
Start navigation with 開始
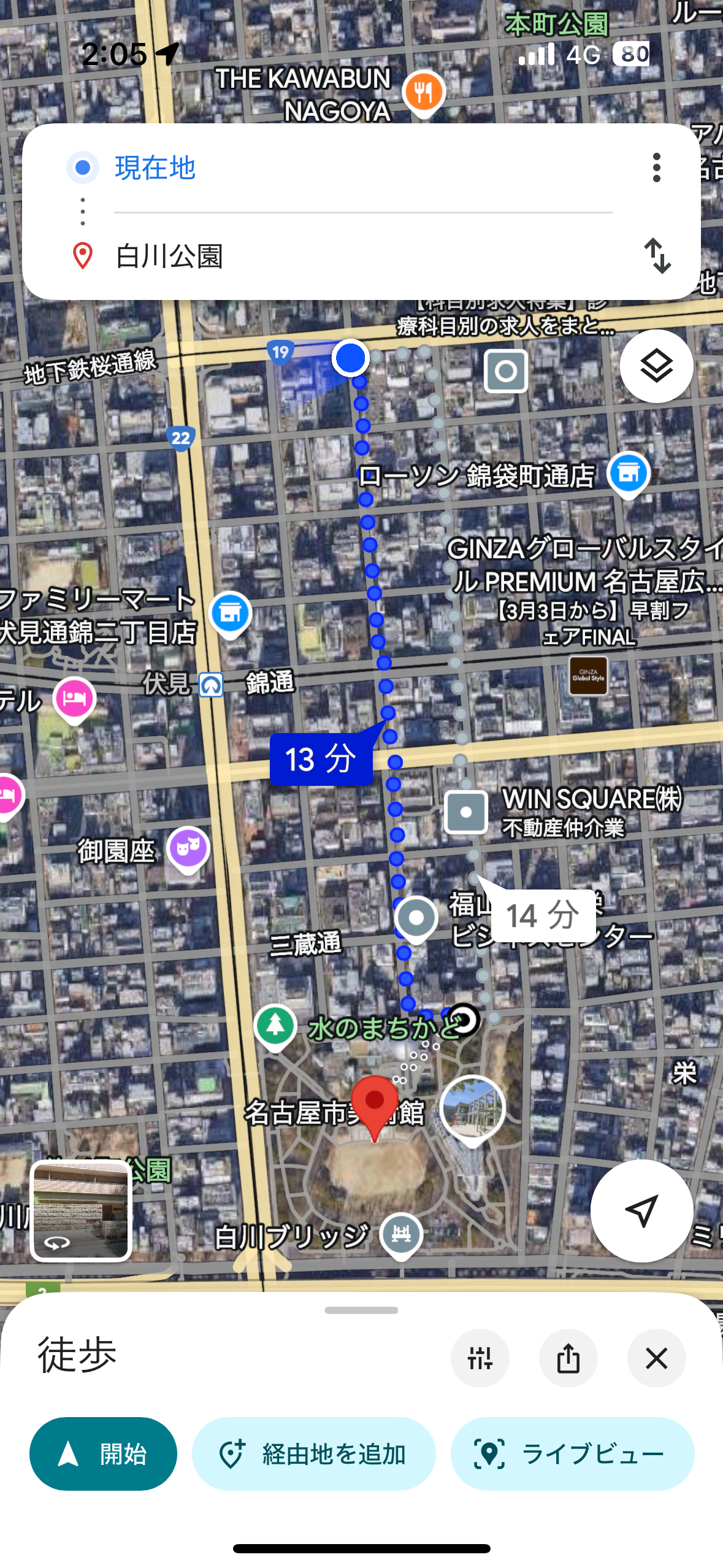point(103,1453)
